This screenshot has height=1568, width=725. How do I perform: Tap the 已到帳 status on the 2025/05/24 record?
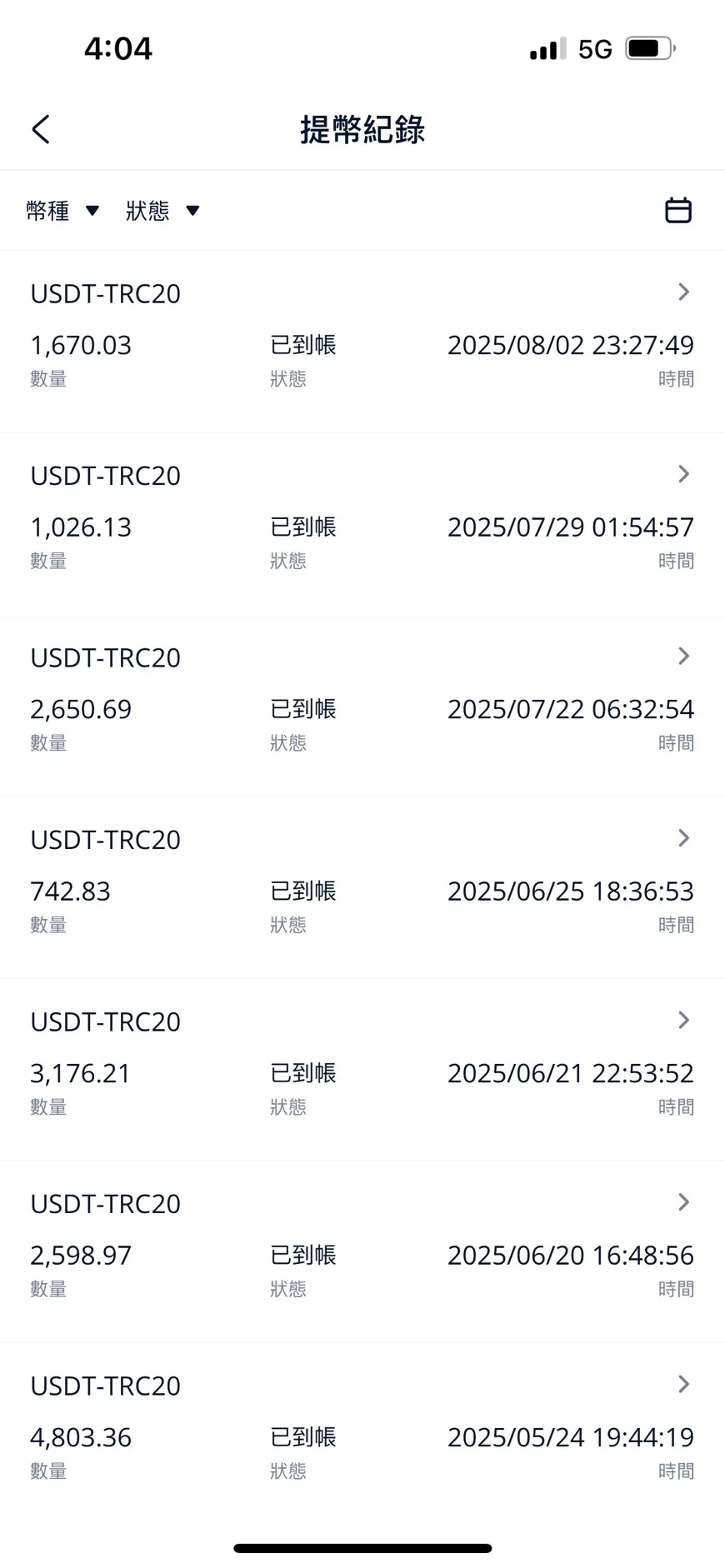(x=302, y=1437)
